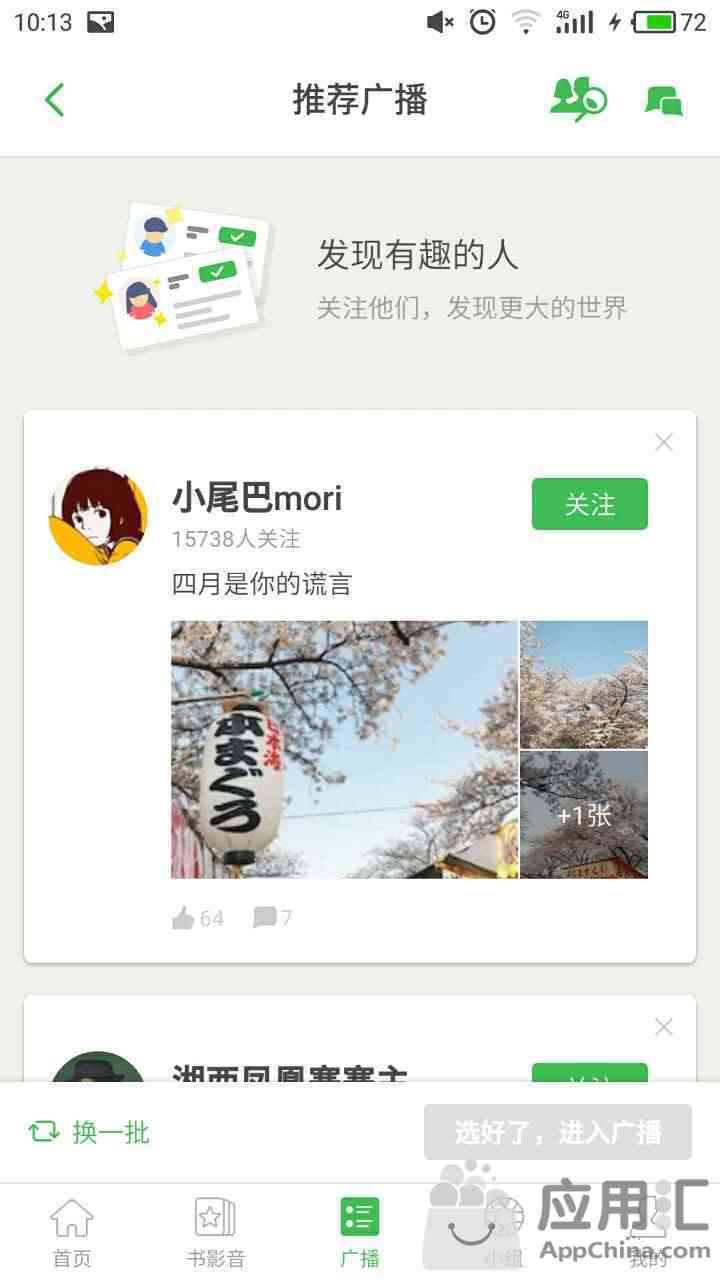Switch to the 首页 tab
720x1280 pixels.
[72, 1231]
